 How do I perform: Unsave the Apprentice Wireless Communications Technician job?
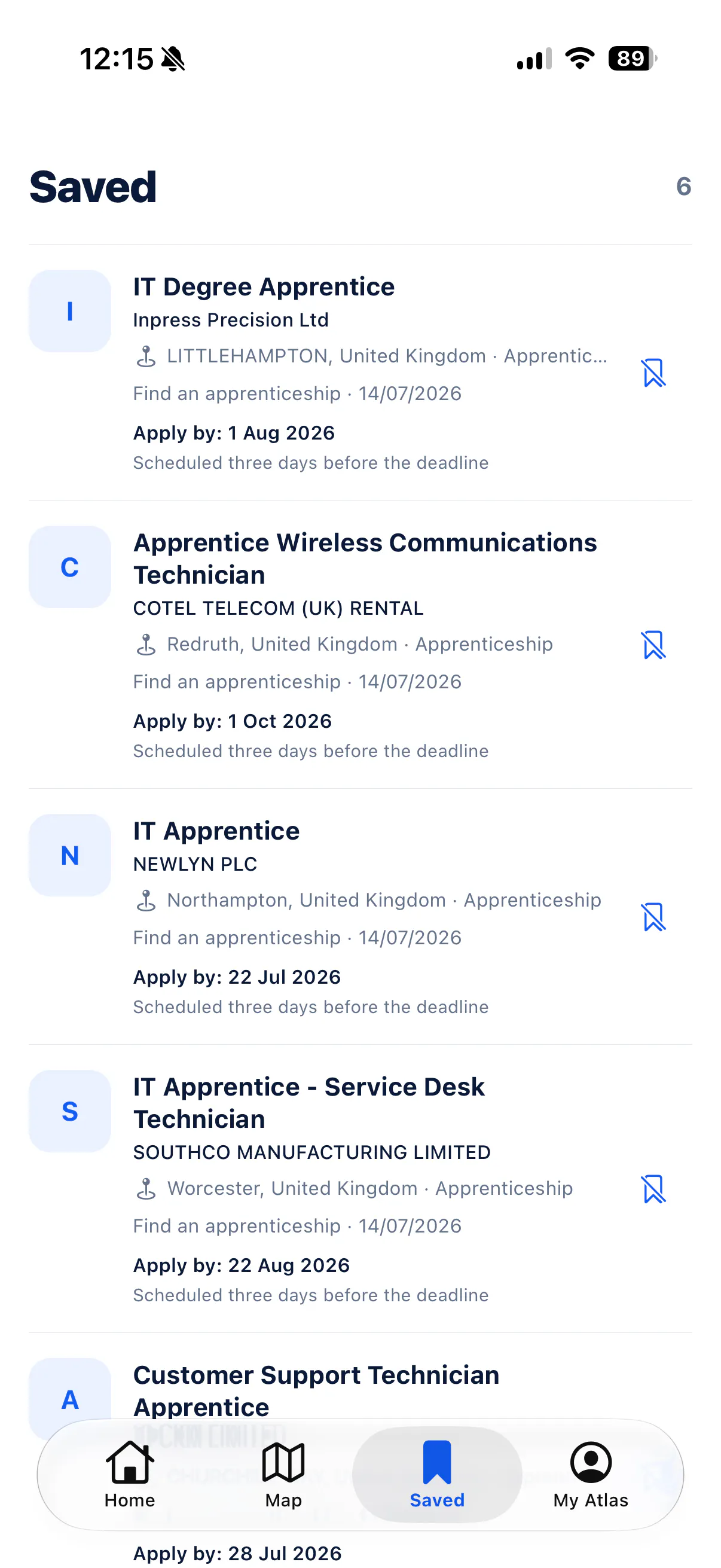(653, 645)
